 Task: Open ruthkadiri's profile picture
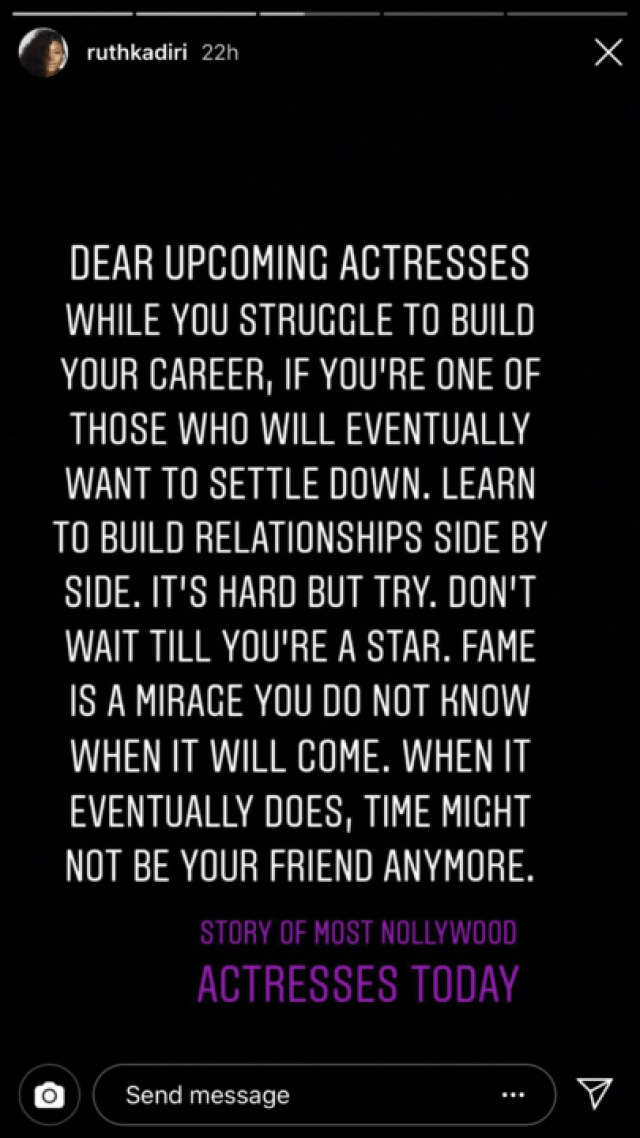(44, 52)
